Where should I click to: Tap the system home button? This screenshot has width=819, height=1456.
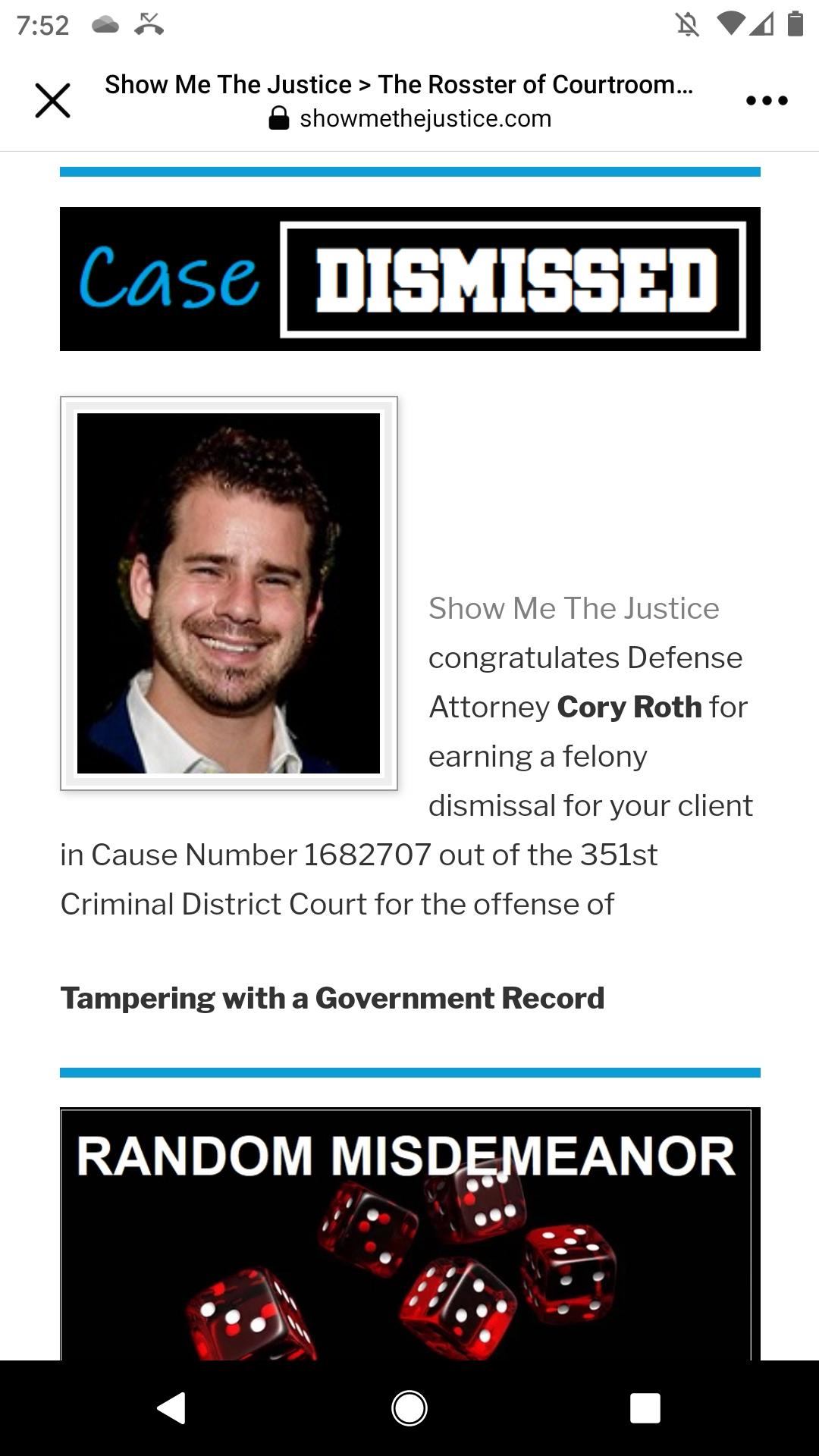pyautogui.click(x=409, y=1408)
